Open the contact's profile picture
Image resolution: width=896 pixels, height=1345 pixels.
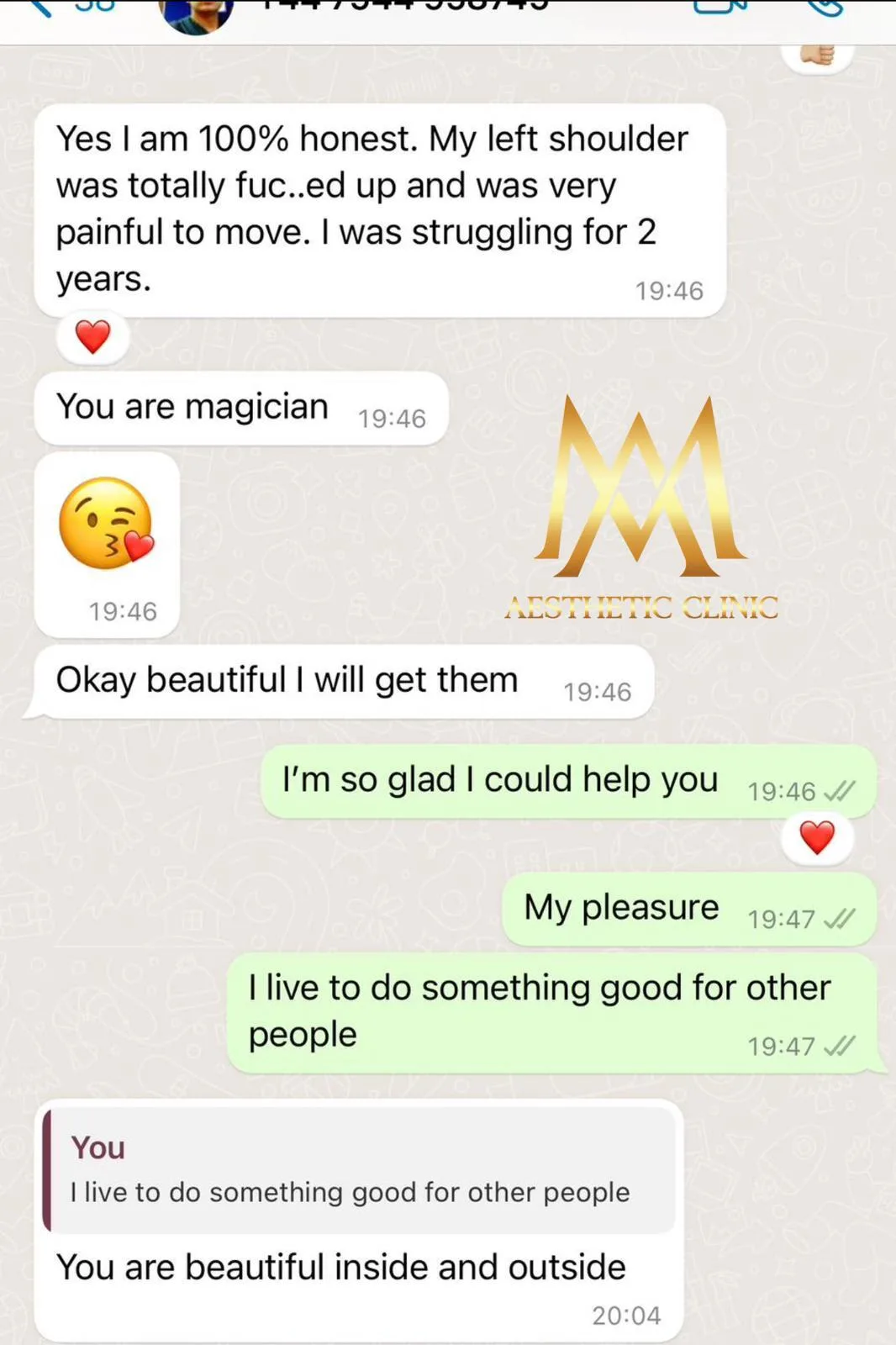coord(196,14)
